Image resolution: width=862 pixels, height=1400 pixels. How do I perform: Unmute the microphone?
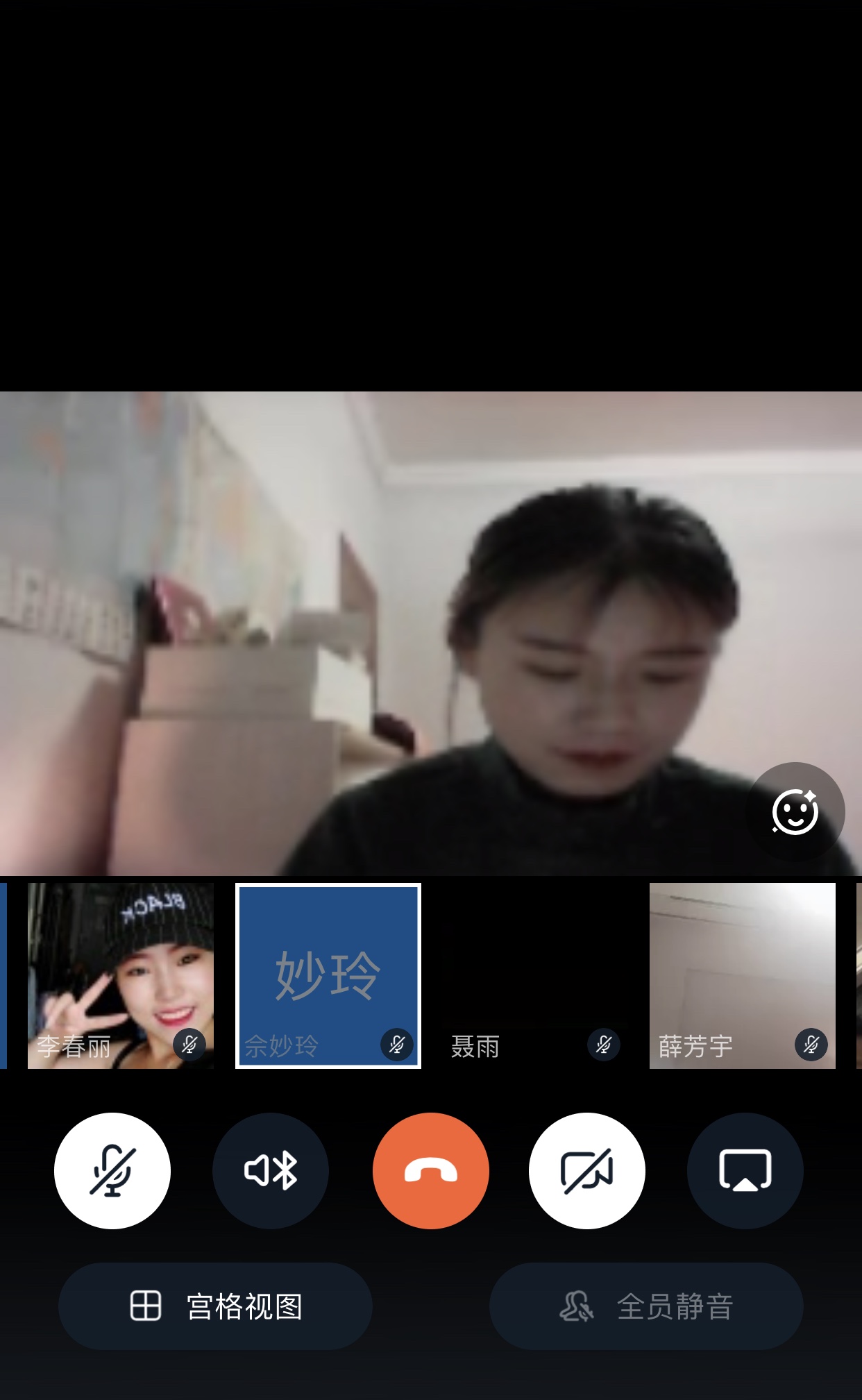coord(112,1171)
